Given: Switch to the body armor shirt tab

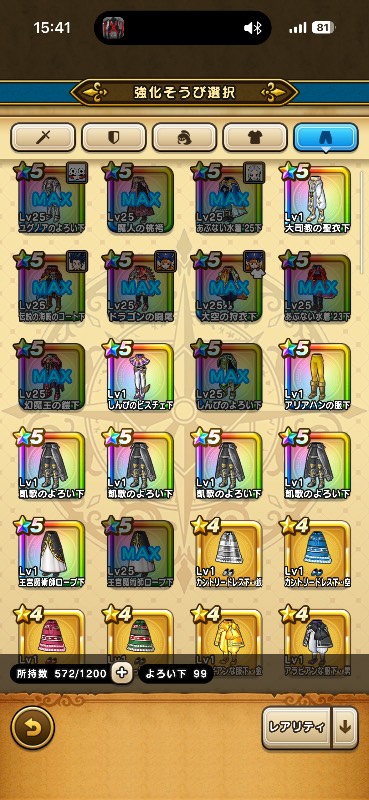Looking at the screenshot, I should point(255,137).
